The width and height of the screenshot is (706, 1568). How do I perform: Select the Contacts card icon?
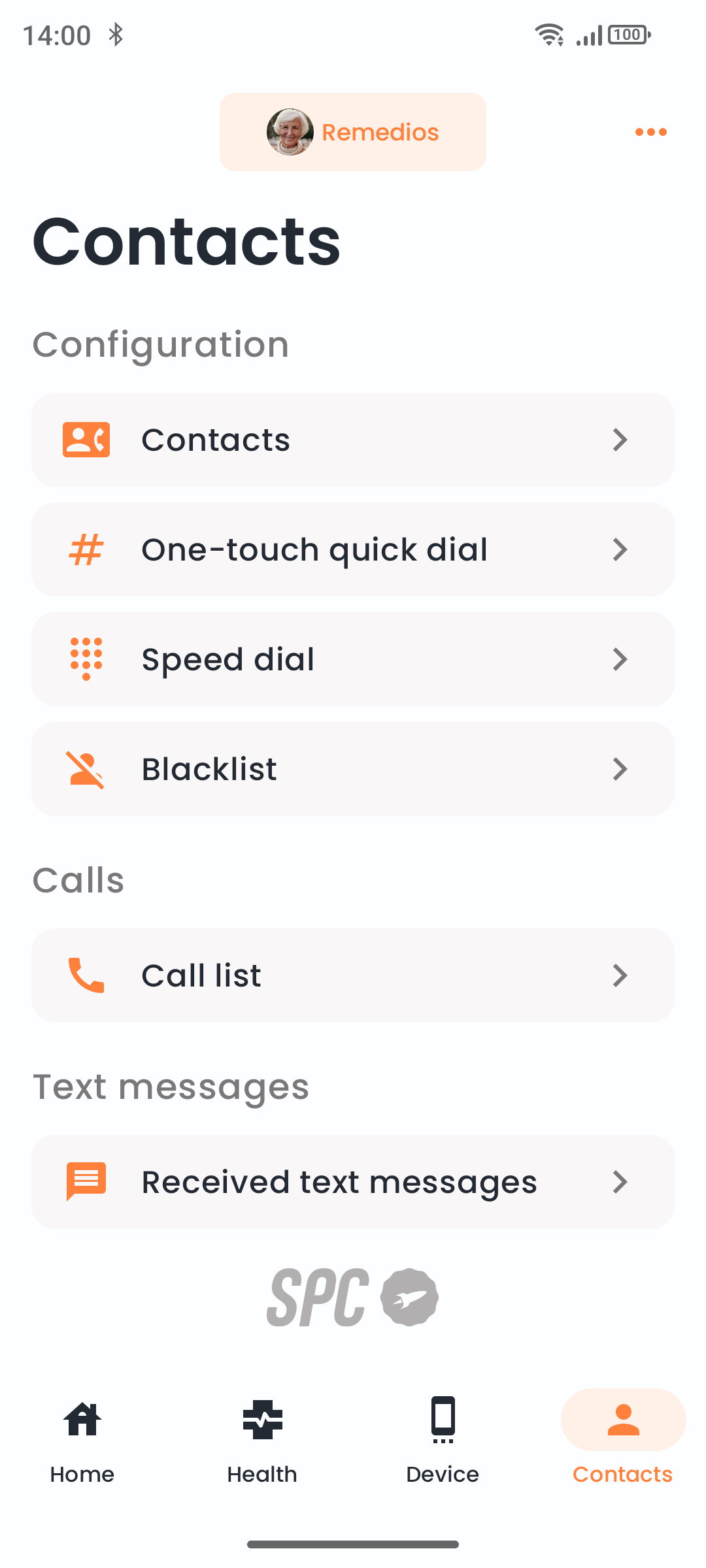[86, 440]
